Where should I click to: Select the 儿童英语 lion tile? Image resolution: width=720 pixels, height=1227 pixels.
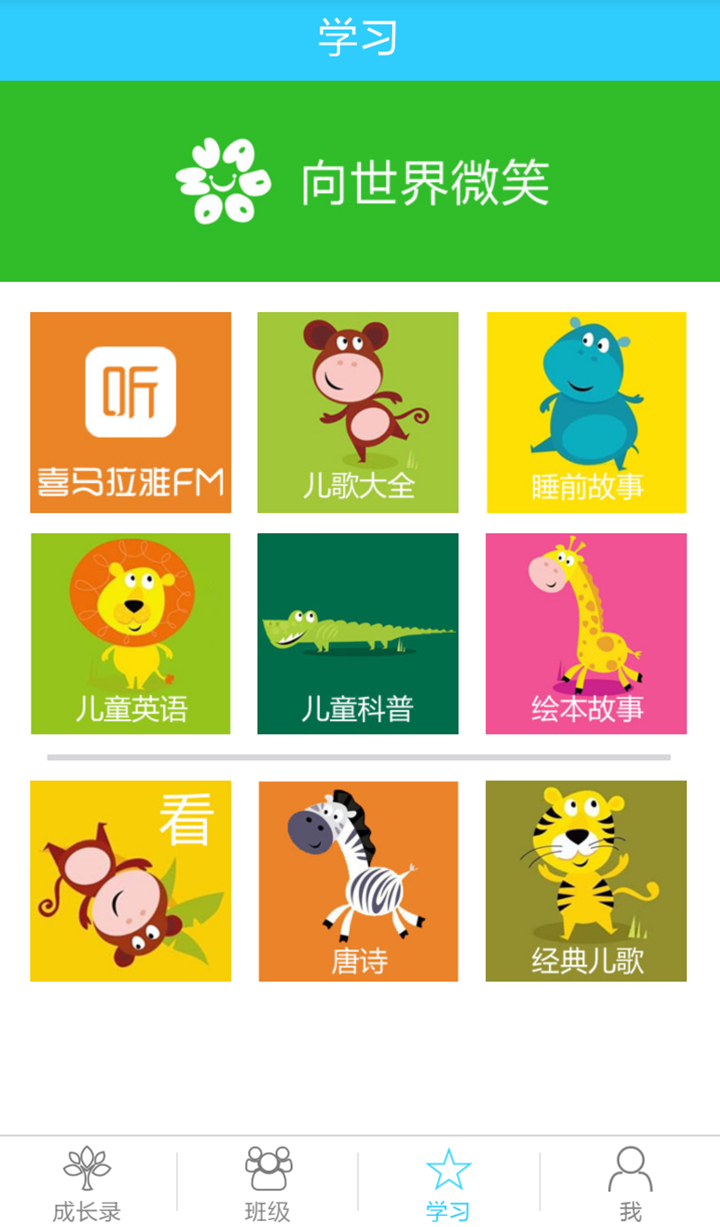[130, 633]
